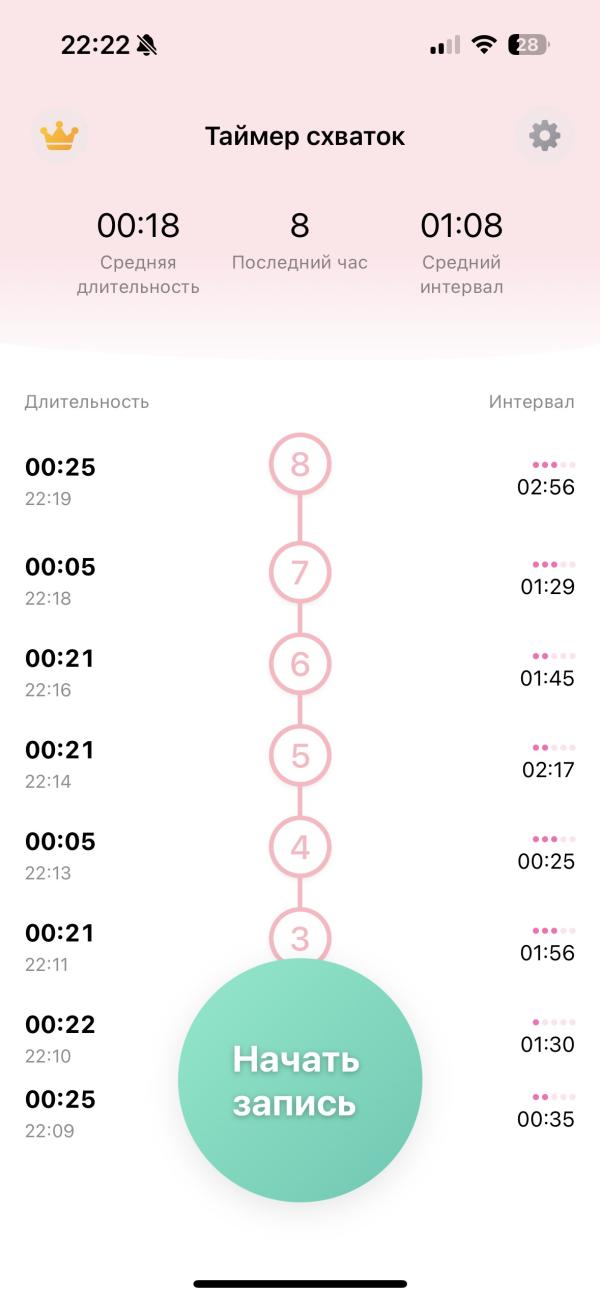Open the premium crown icon

click(x=59, y=136)
